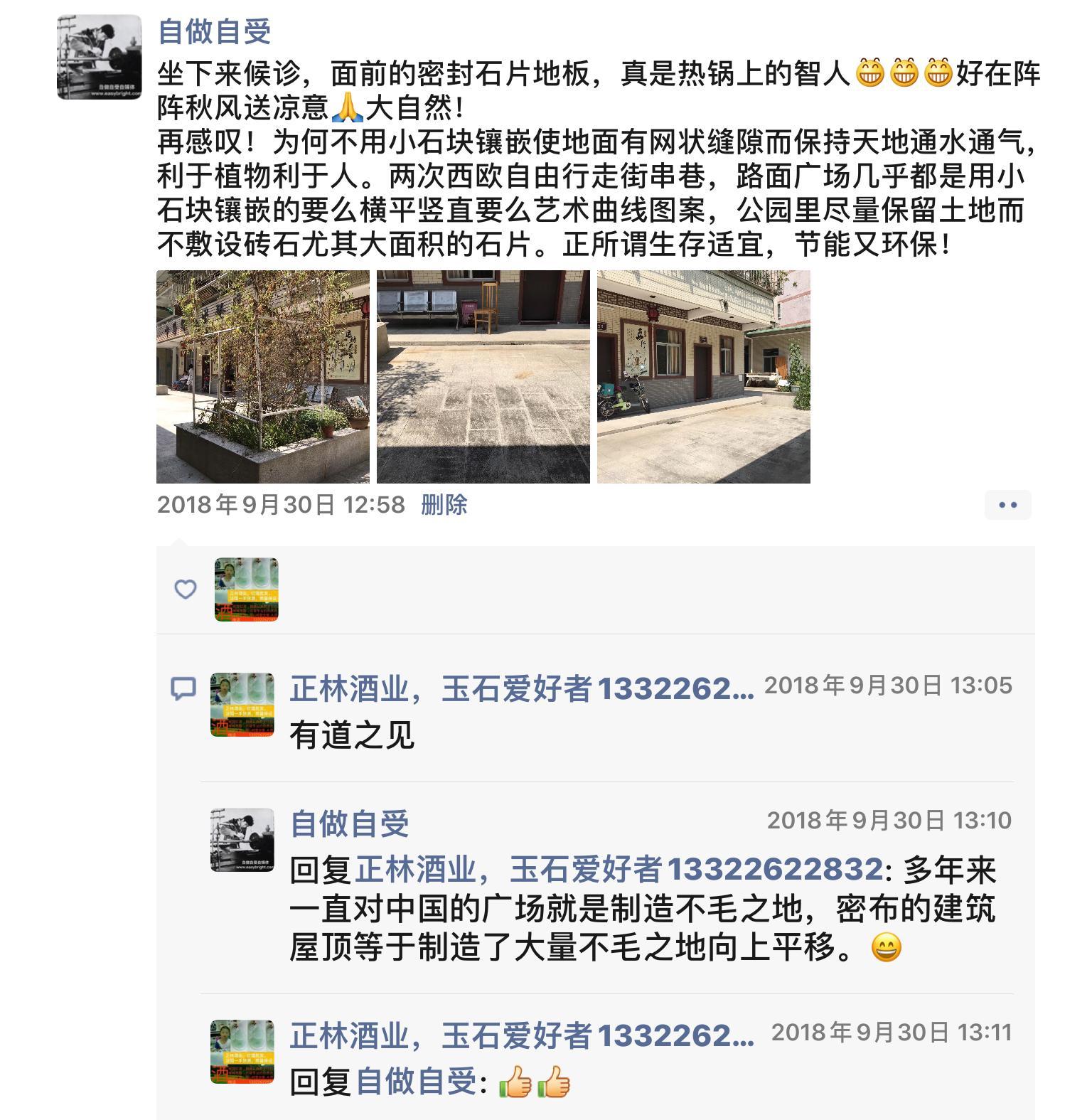This screenshot has width=1092, height=1120.
Task: Open 正林酒业 name on the 13:11 comment
Action: pos(521,1035)
